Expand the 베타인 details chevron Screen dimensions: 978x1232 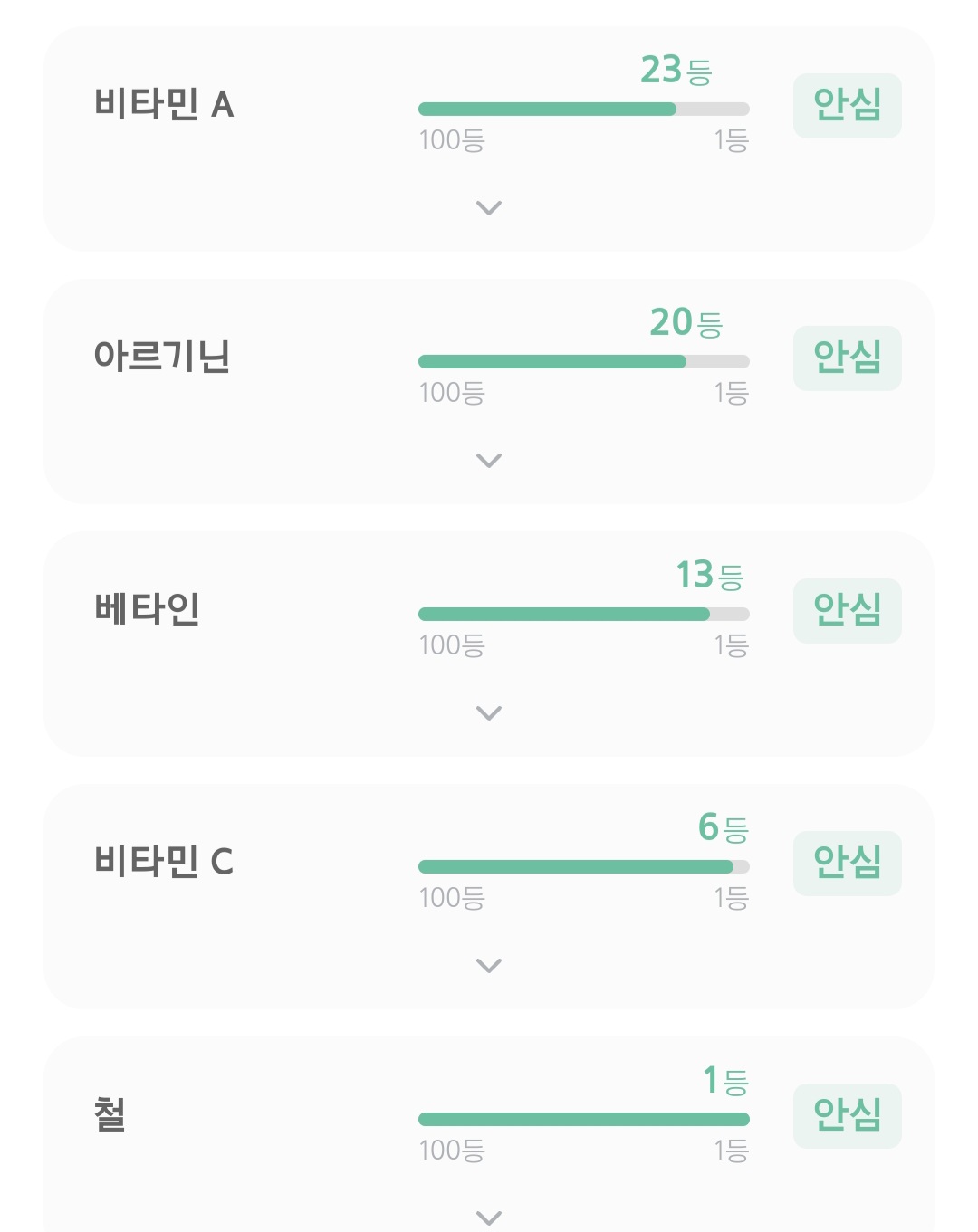click(488, 712)
